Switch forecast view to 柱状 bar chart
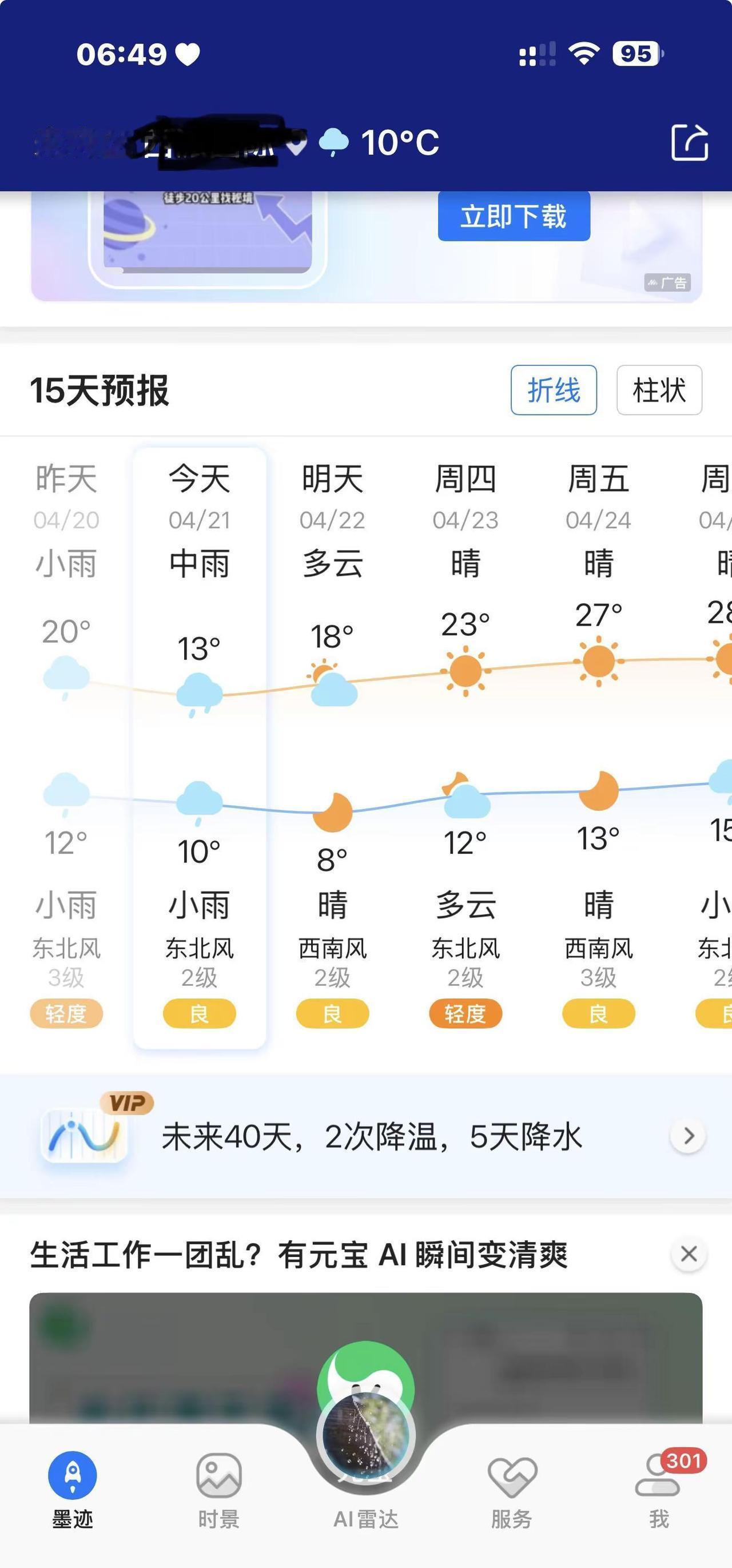Viewport: 732px width, 1568px height. 658,391
